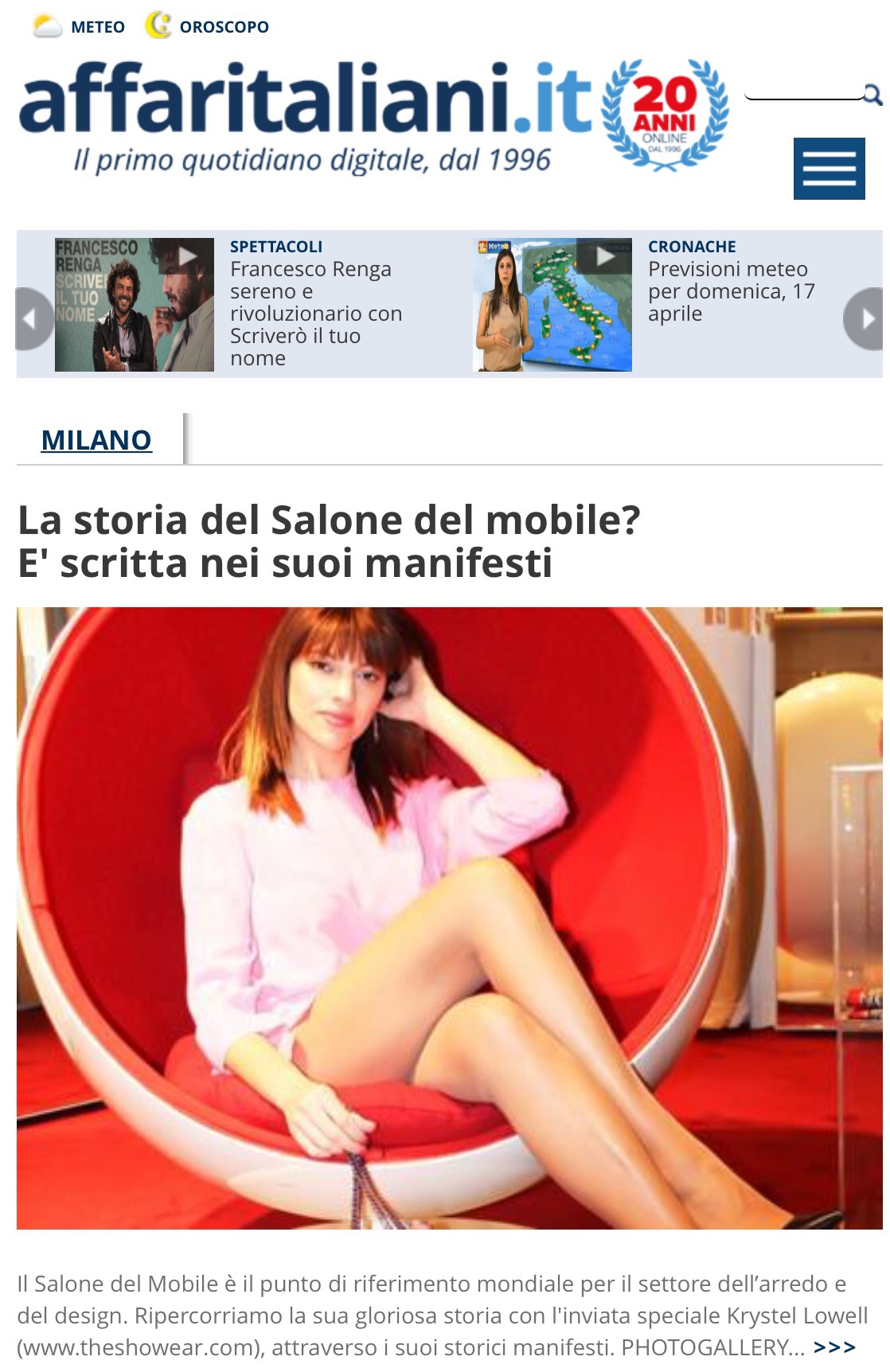Read the Francesco Renga Spettacoli story

[315, 314]
